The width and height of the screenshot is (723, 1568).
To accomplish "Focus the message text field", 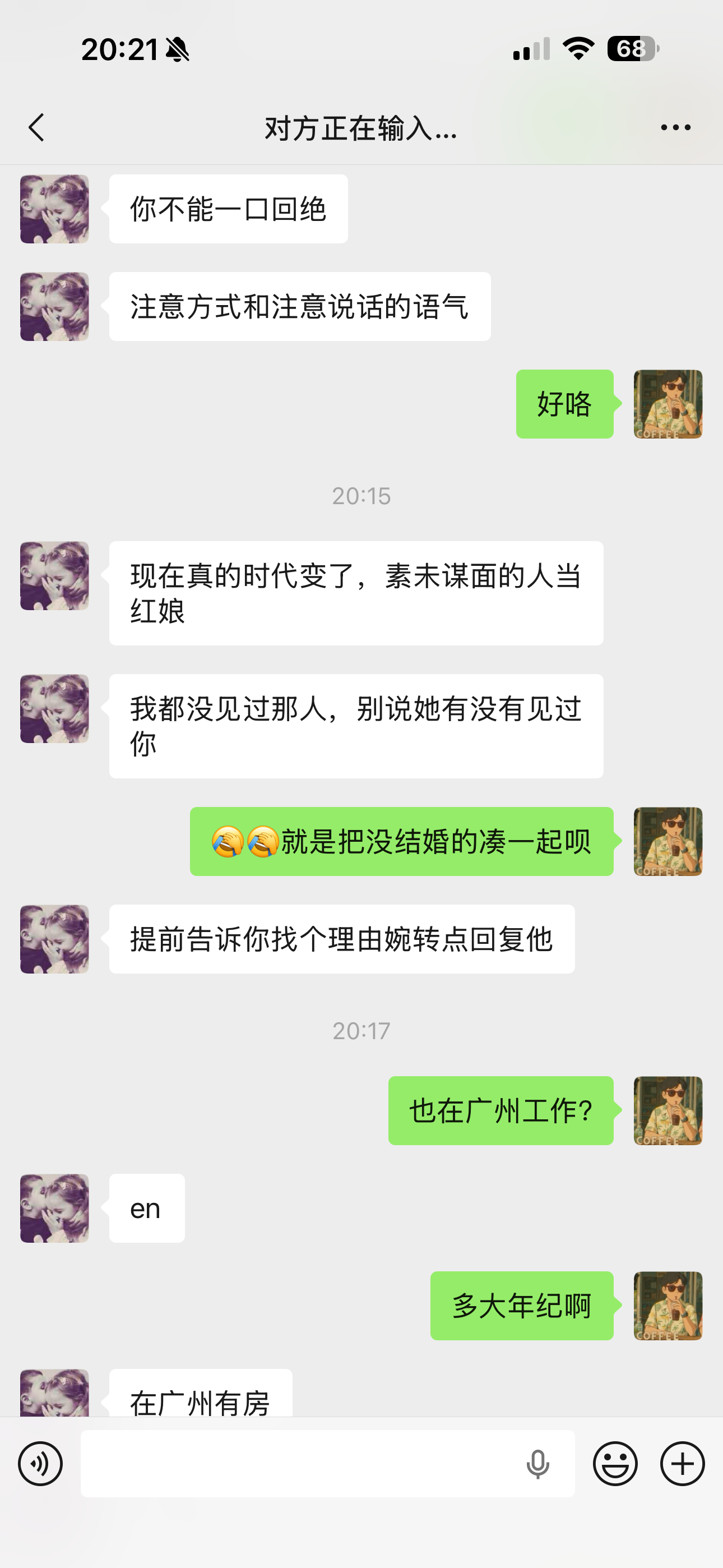I will click(x=298, y=1463).
